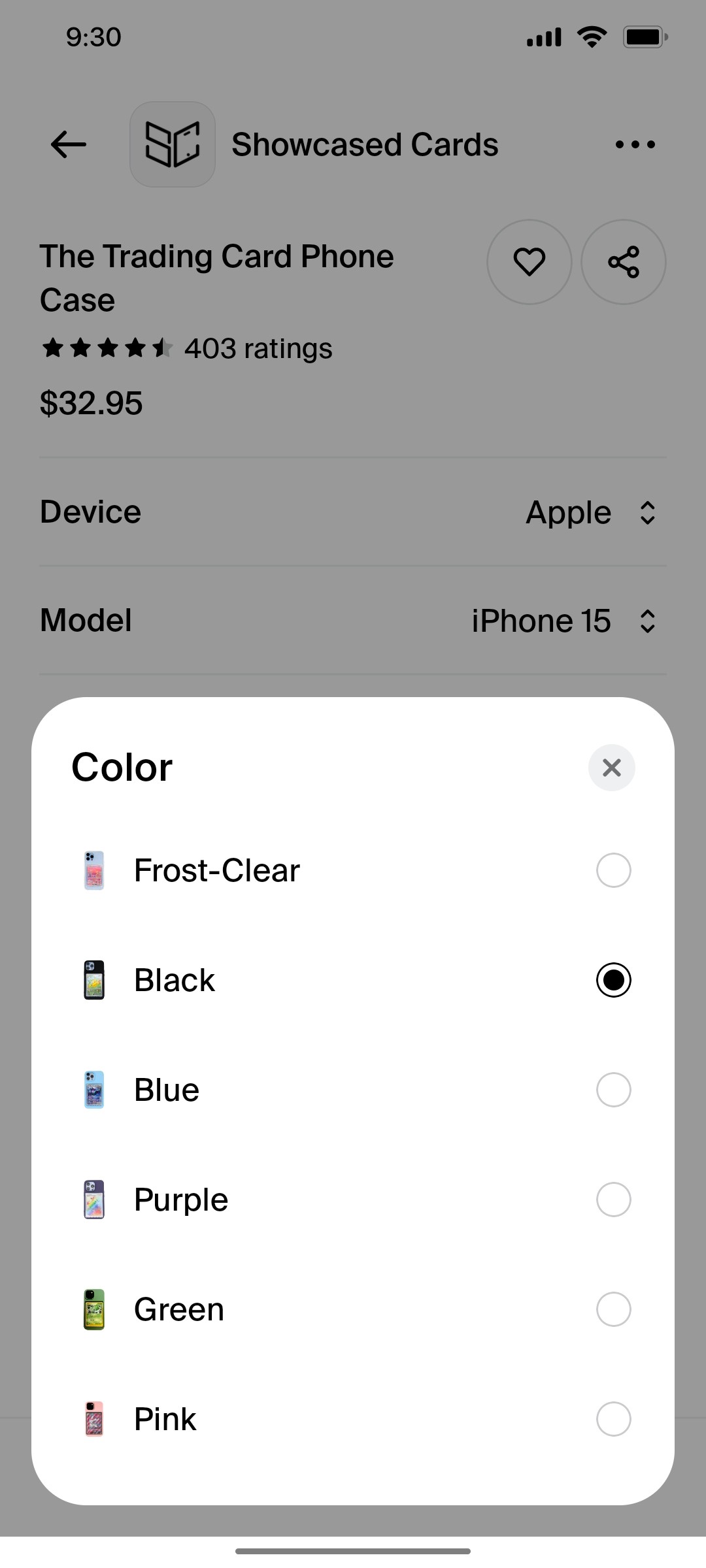Select the Pink color option
This screenshot has height=1568, width=706.
pos(613,1419)
